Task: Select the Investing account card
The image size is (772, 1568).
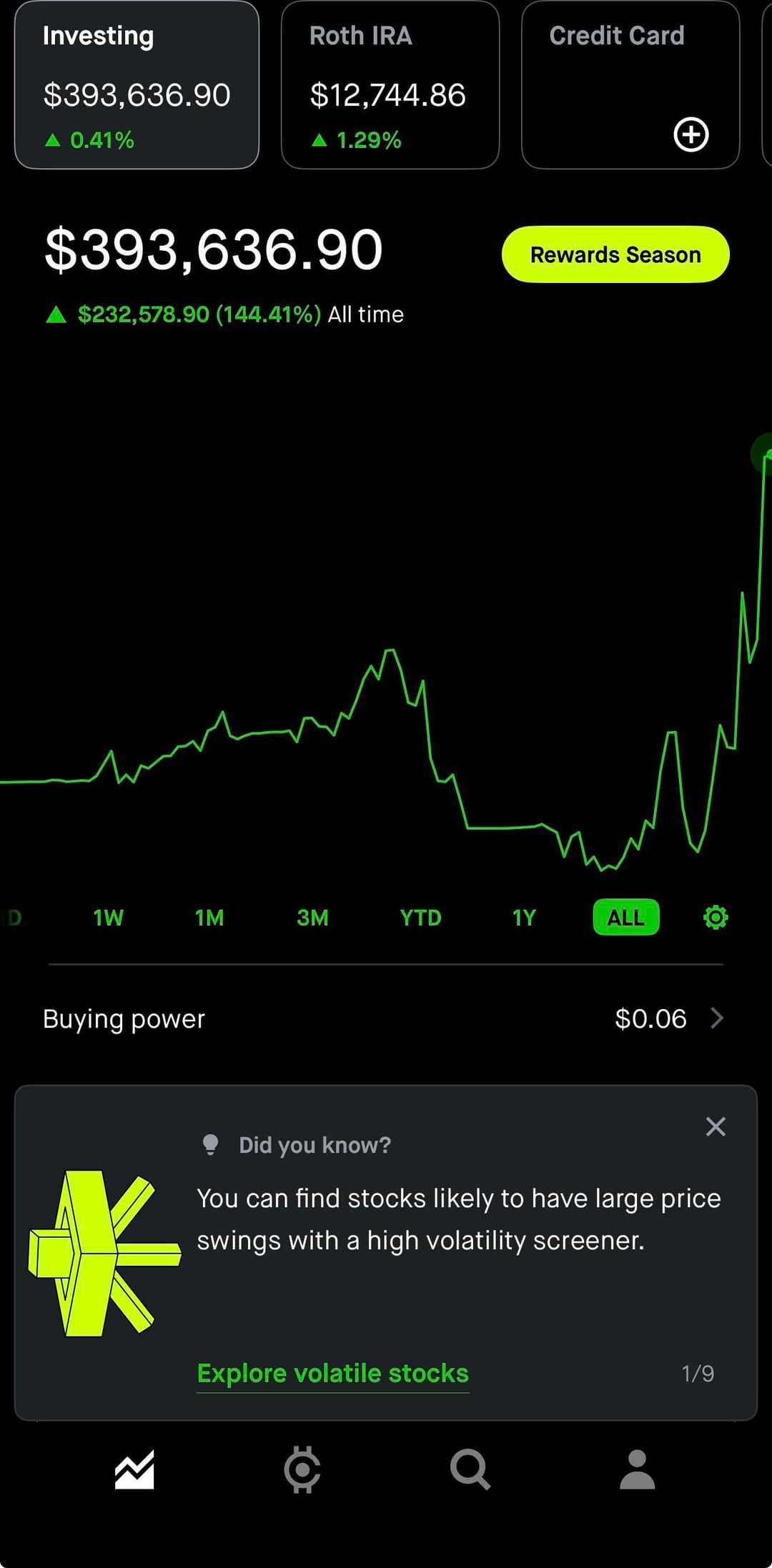Action: click(x=137, y=86)
